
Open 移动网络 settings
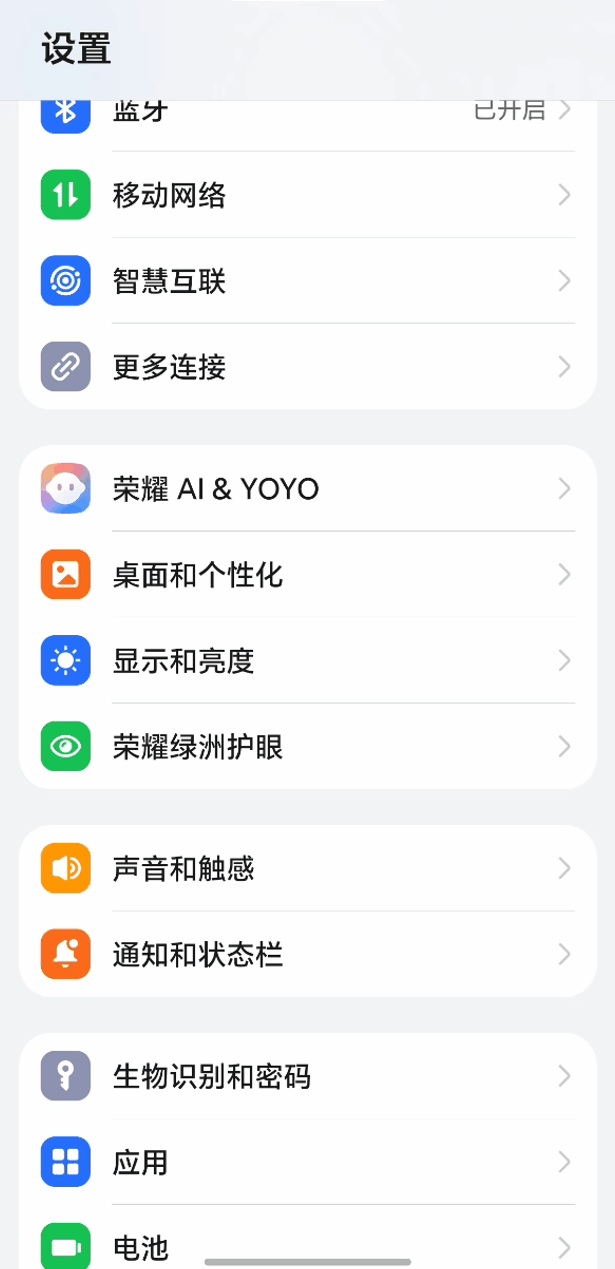pyautogui.click(x=300, y=195)
